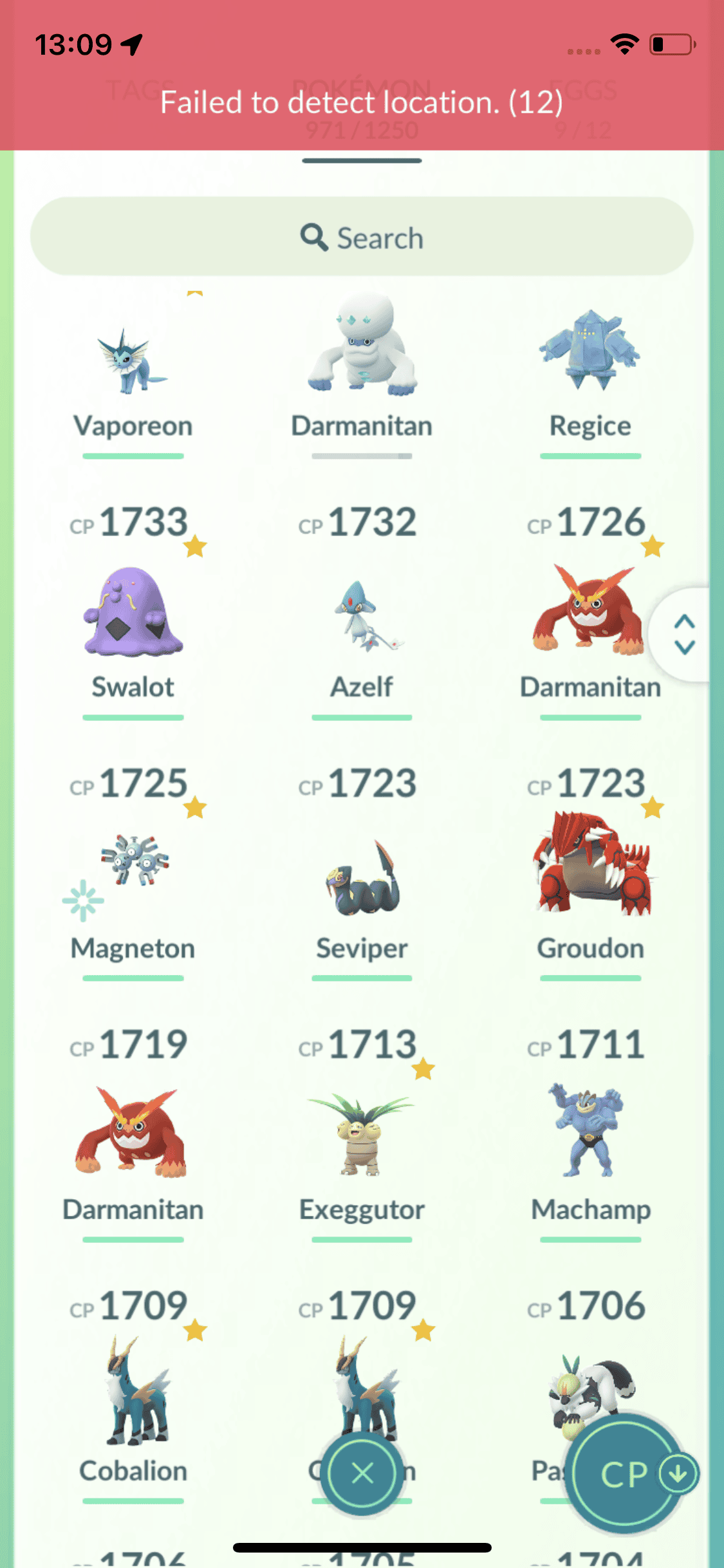
Task: View Azelf CP 1732
Action: click(362, 617)
